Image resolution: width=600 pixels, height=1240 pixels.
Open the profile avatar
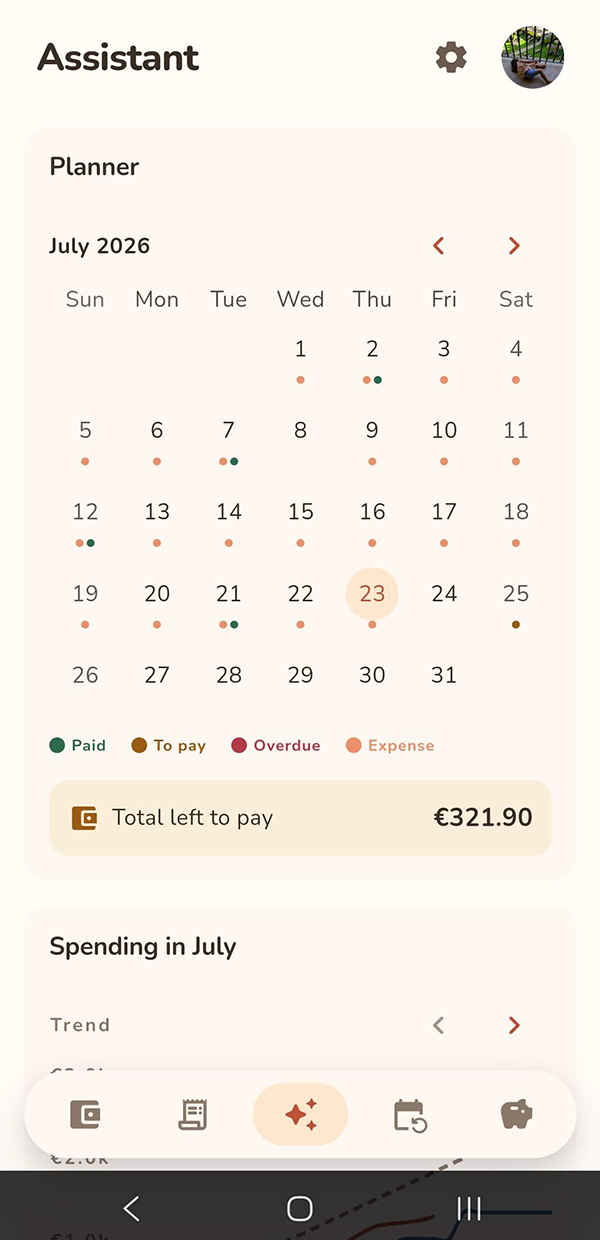[x=532, y=57]
